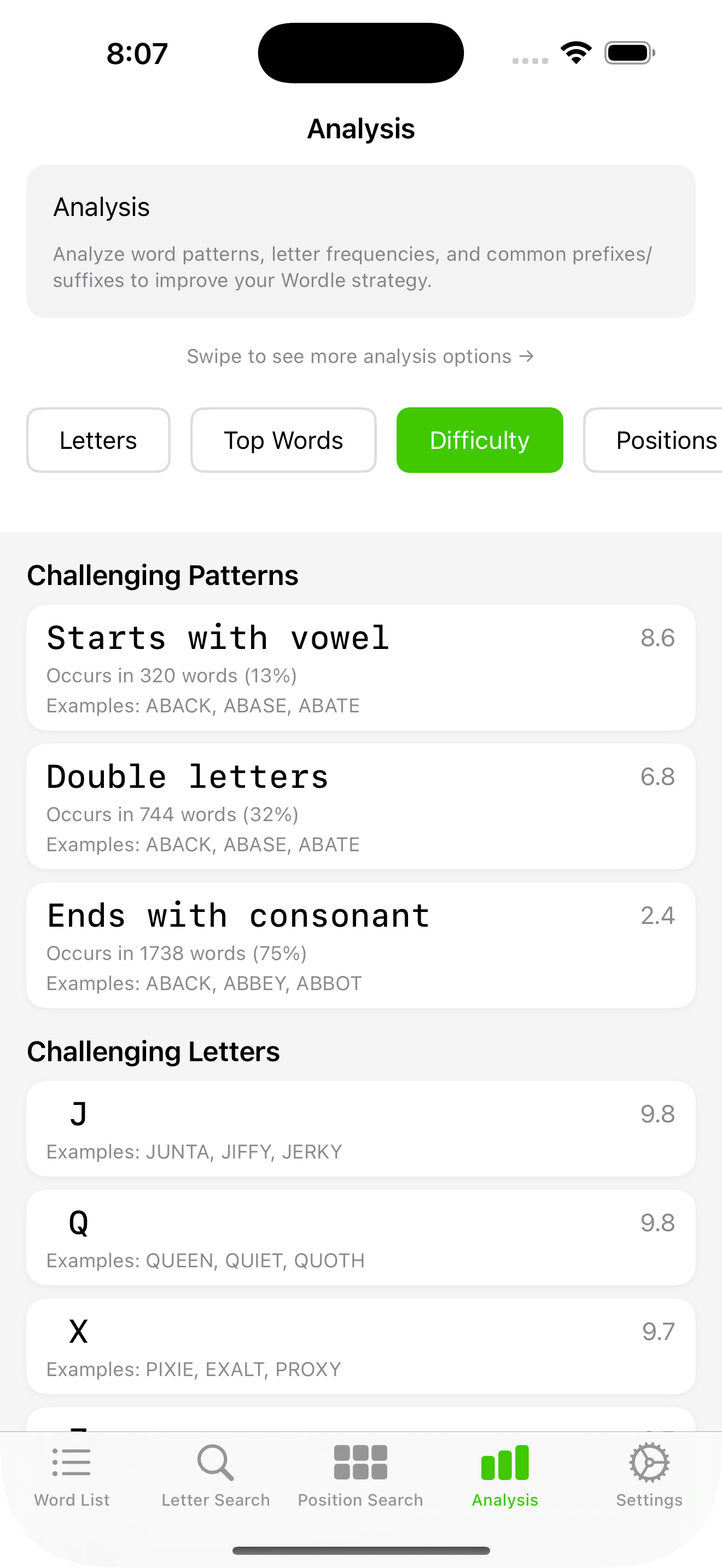The image size is (722, 1568).
Task: Tap the clock showing 8:07
Action: (x=136, y=52)
